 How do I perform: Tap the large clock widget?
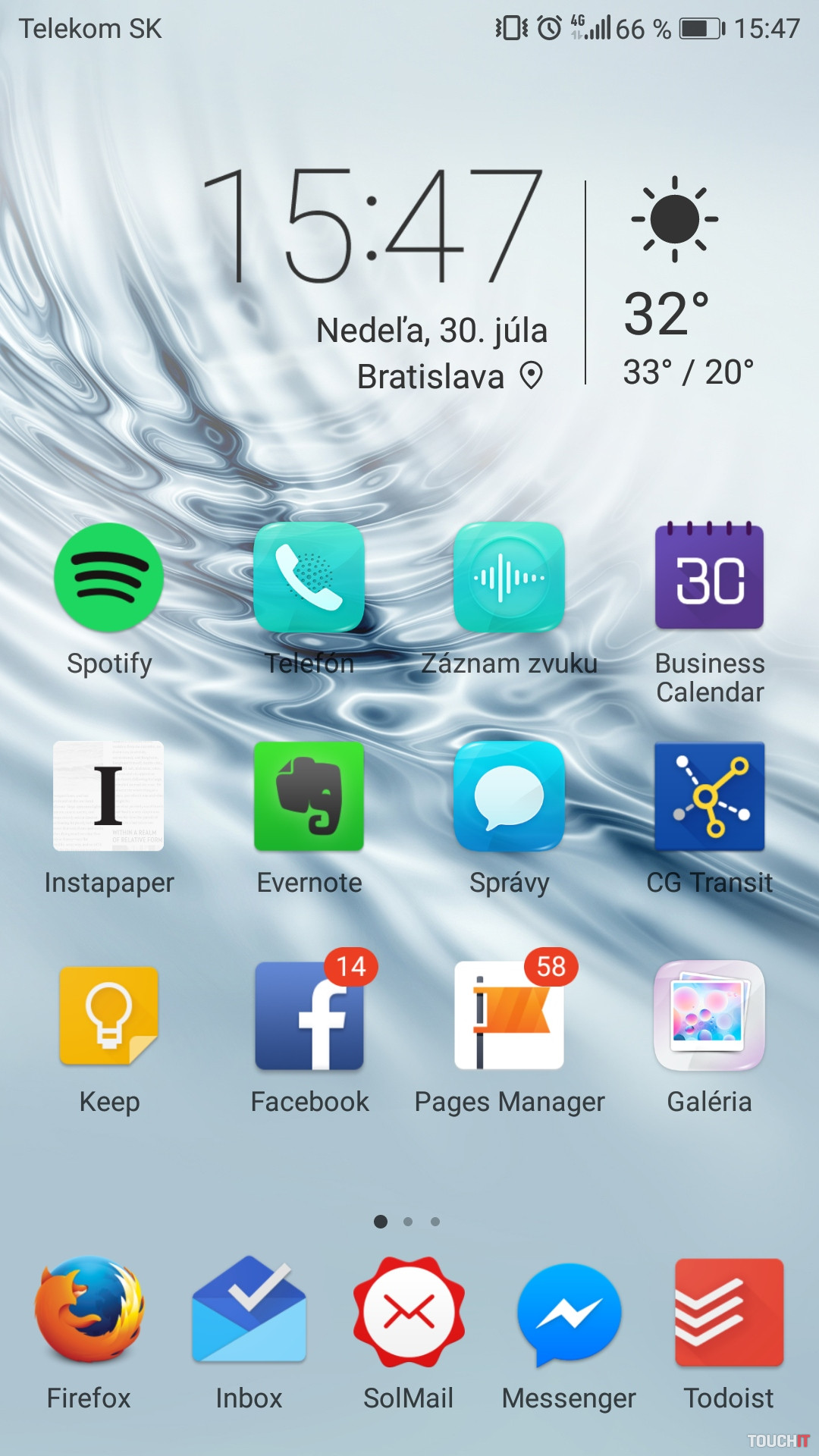[372, 227]
